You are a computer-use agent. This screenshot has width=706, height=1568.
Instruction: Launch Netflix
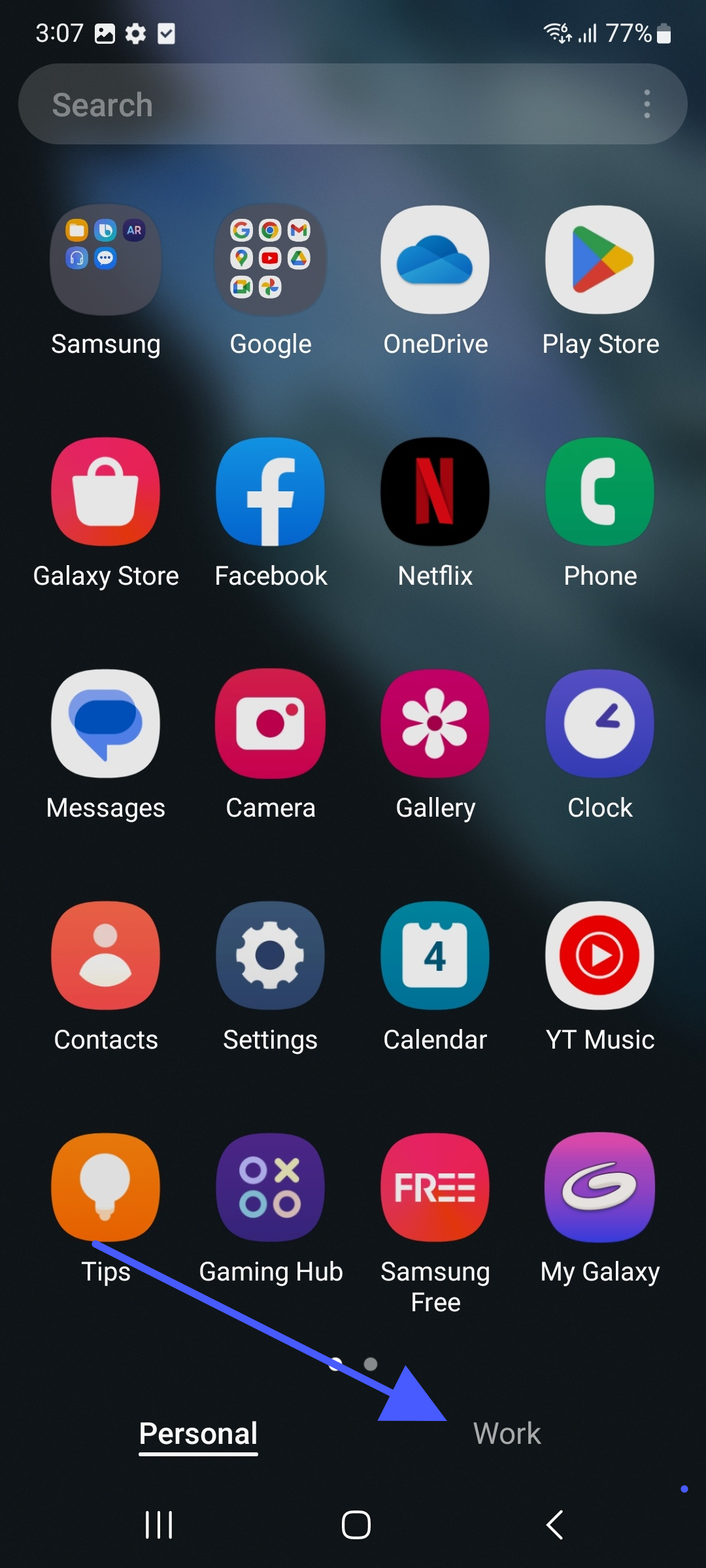tap(435, 491)
